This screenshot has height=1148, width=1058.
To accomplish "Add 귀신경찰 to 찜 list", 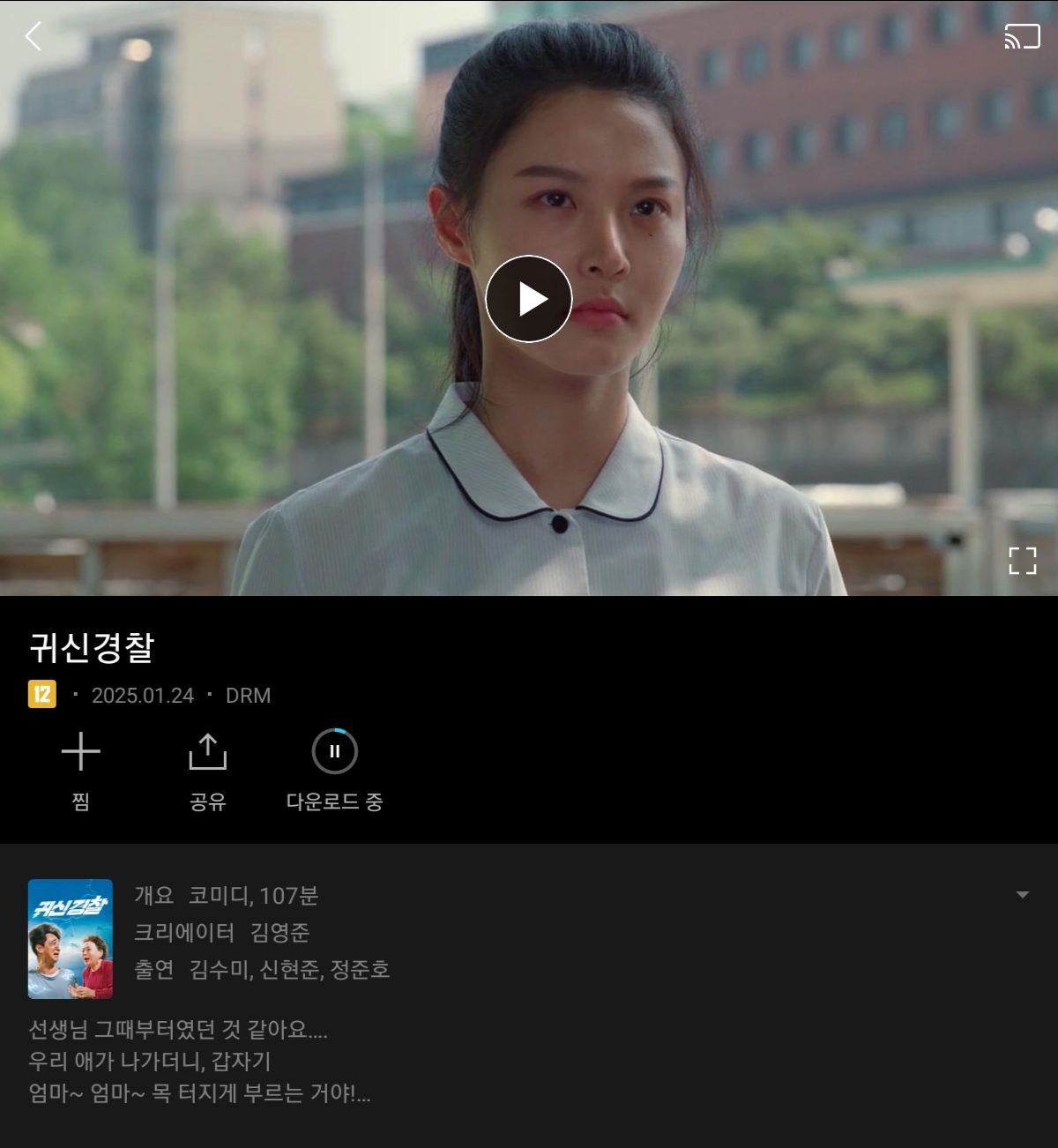I will (80, 771).
